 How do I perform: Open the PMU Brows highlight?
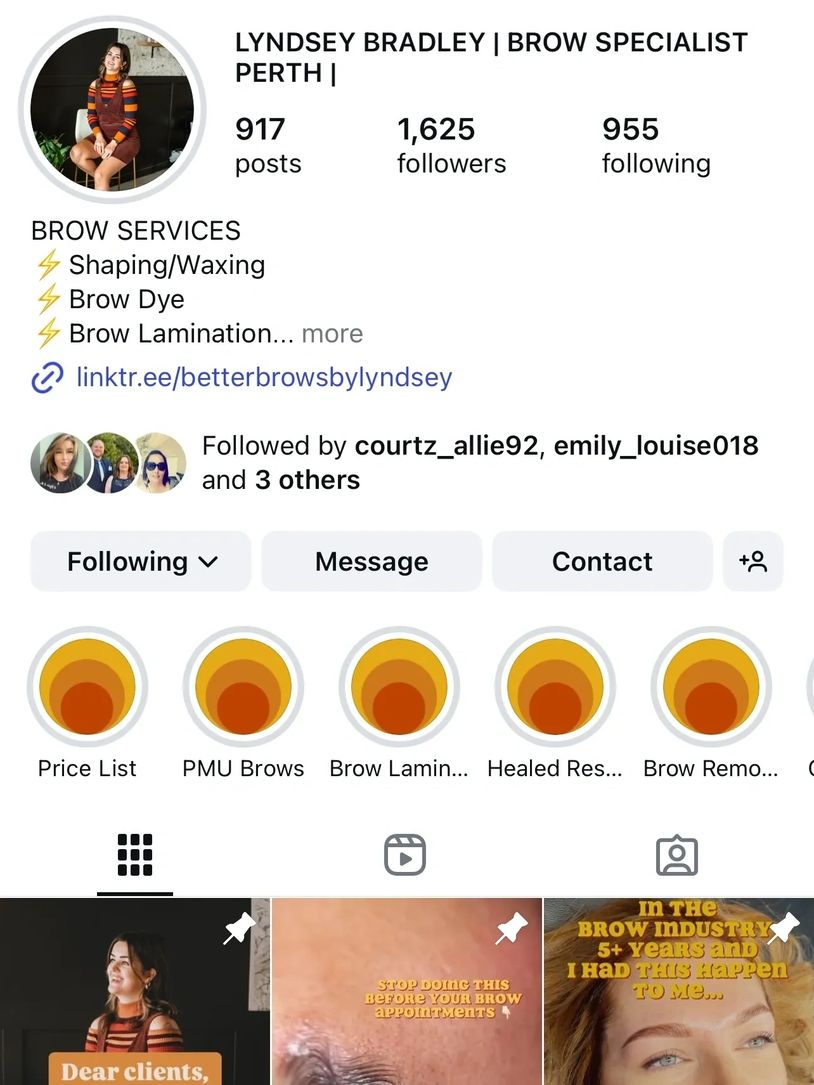click(x=243, y=688)
